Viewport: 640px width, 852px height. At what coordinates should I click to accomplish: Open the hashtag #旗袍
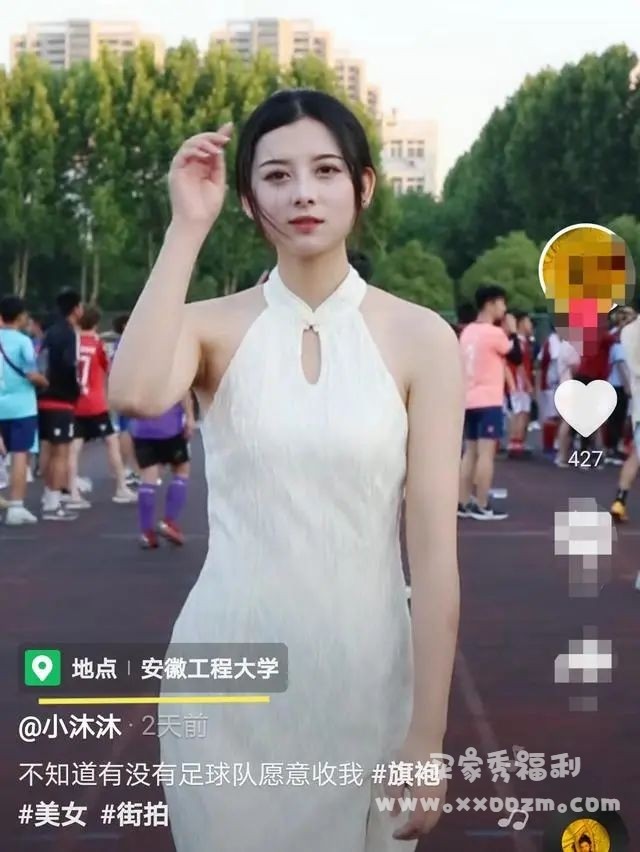(405, 774)
